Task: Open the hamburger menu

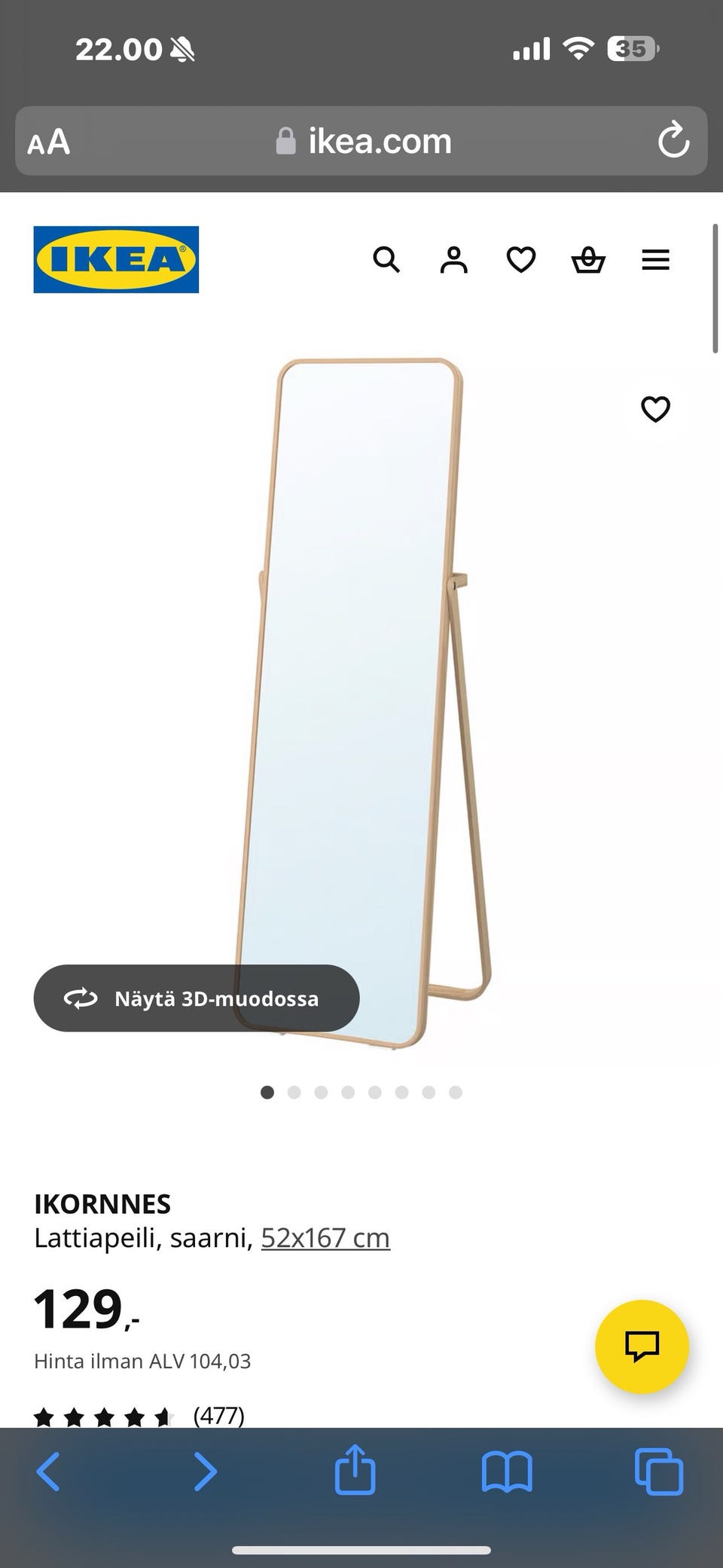Action: point(655,260)
